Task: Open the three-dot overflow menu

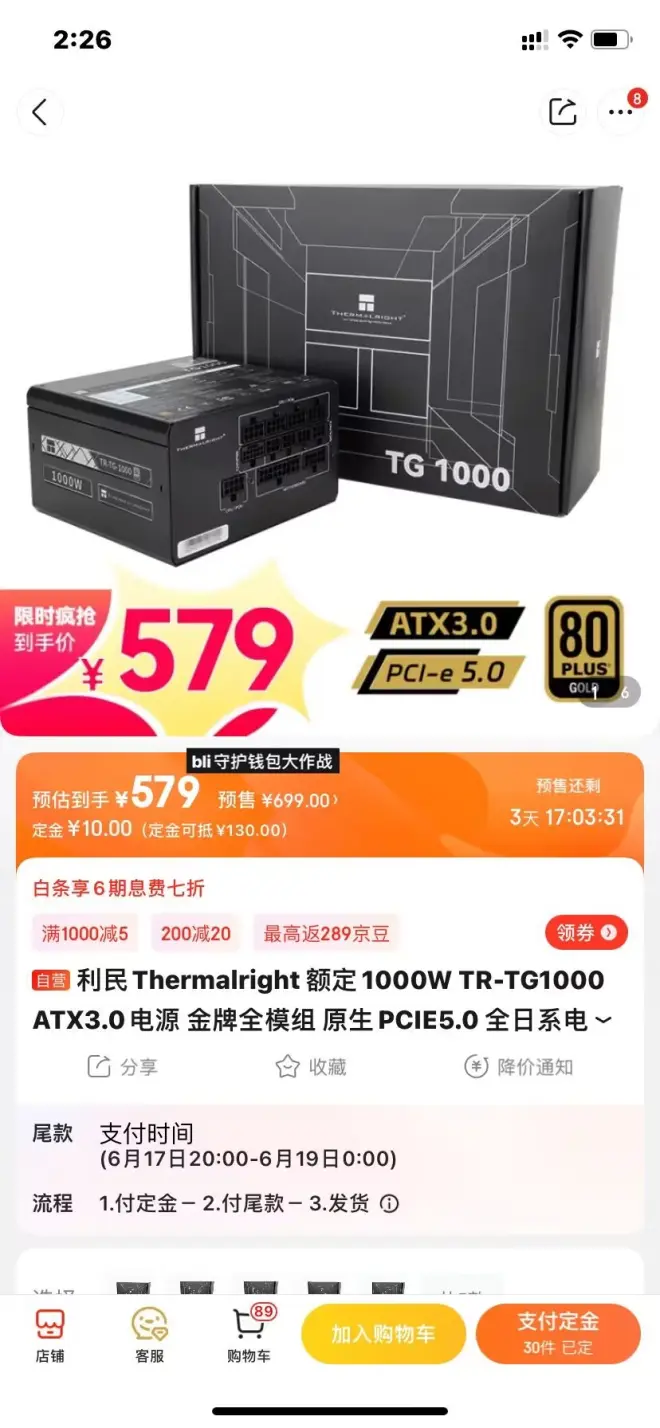Action: click(621, 112)
